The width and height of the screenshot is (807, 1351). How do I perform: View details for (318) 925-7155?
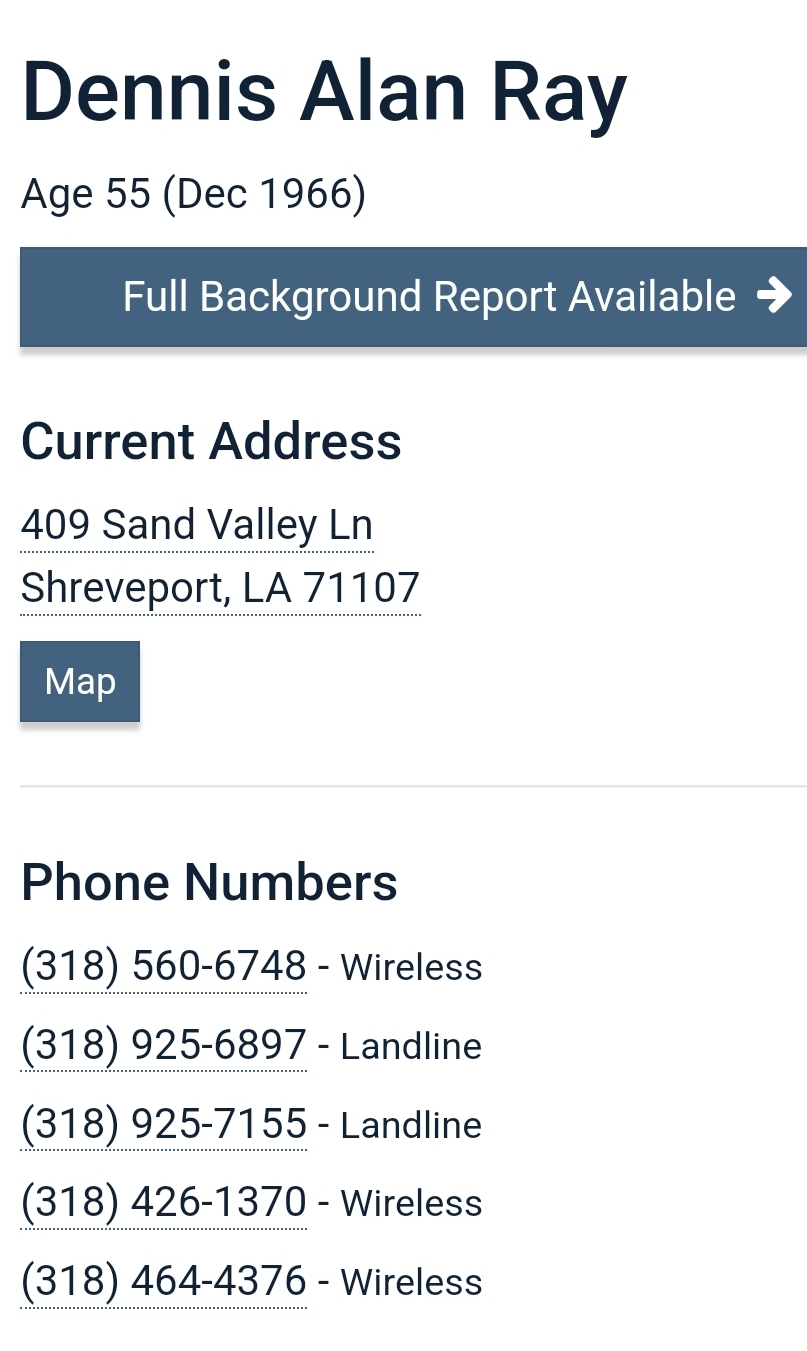point(164,1125)
